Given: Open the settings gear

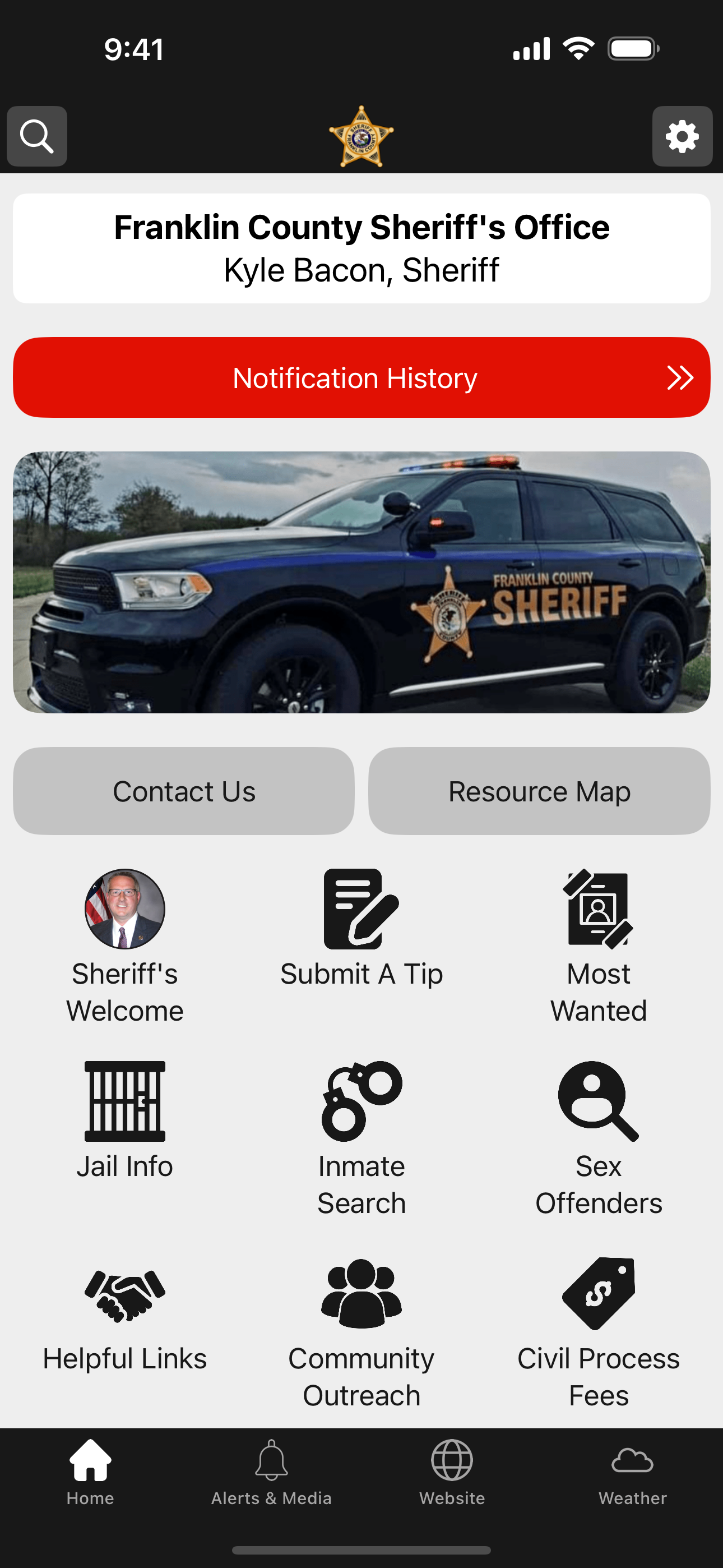Looking at the screenshot, I should click(682, 136).
